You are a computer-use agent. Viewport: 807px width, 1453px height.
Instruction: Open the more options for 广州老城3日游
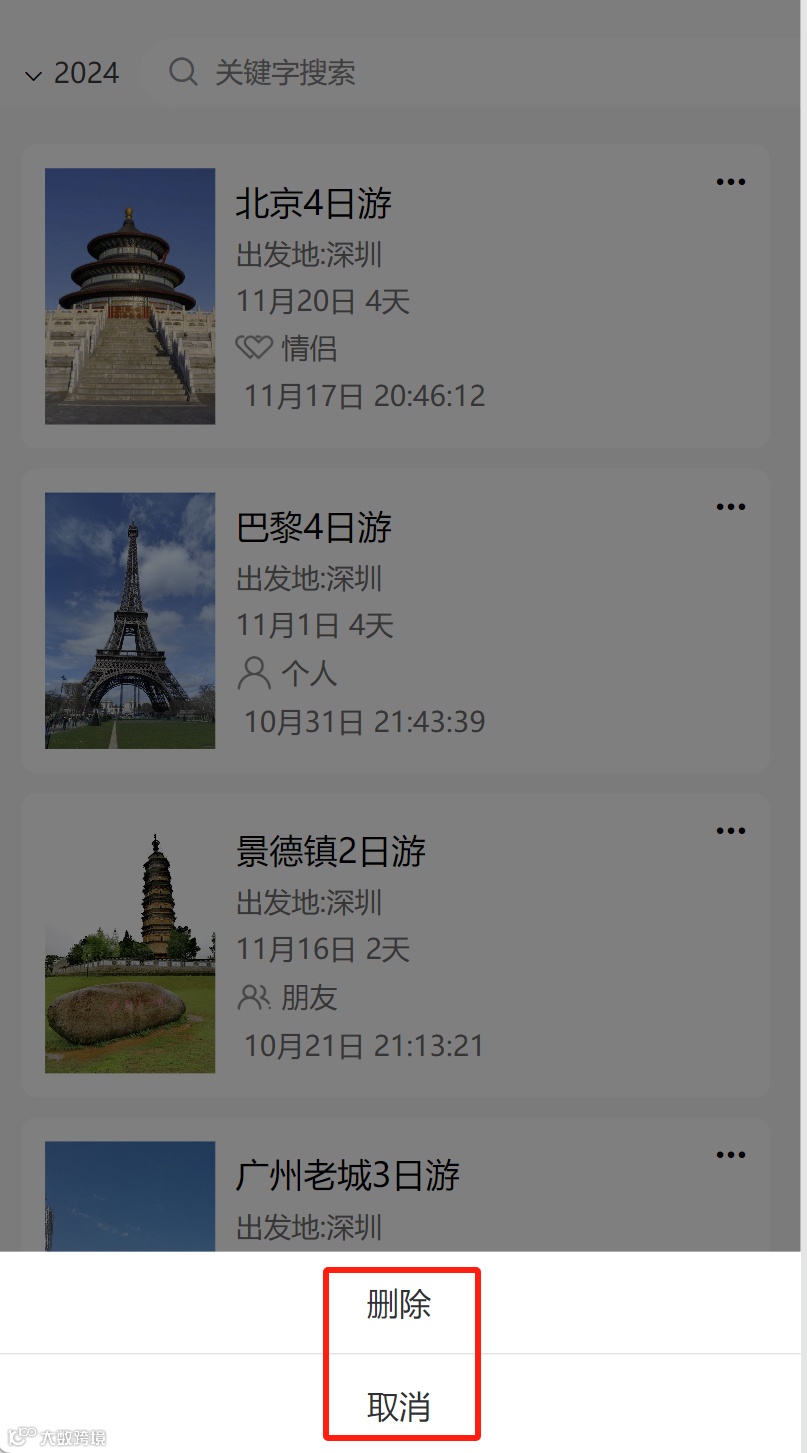731,1154
